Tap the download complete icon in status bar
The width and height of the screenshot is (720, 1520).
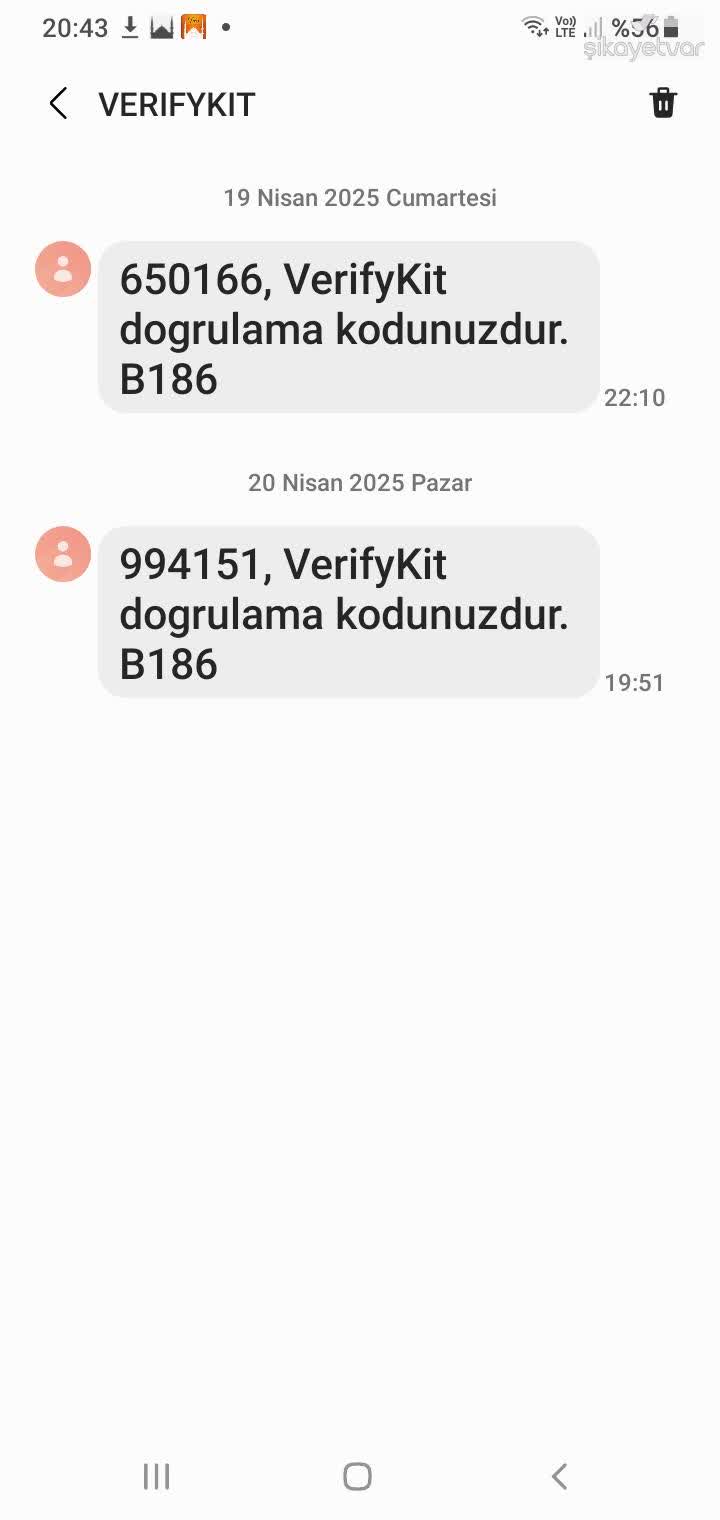coord(130,27)
